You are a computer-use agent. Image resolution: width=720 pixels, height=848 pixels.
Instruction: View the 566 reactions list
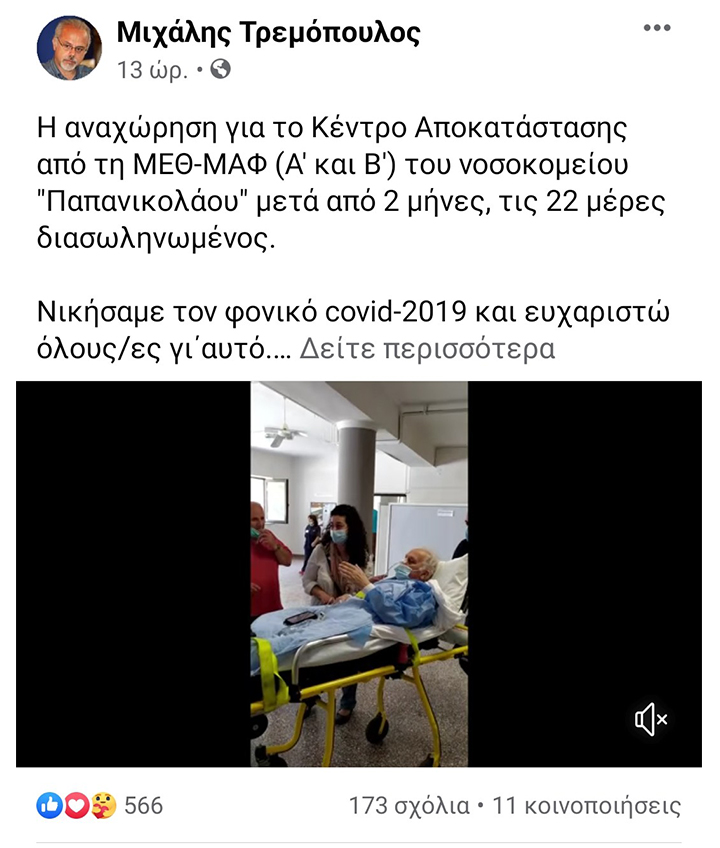[x=100, y=805]
